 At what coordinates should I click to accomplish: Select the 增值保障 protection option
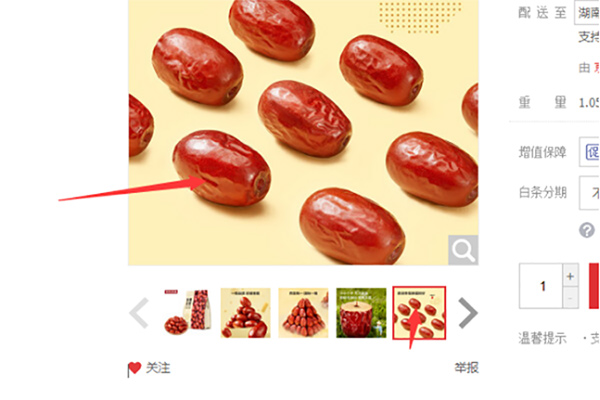coord(590,152)
